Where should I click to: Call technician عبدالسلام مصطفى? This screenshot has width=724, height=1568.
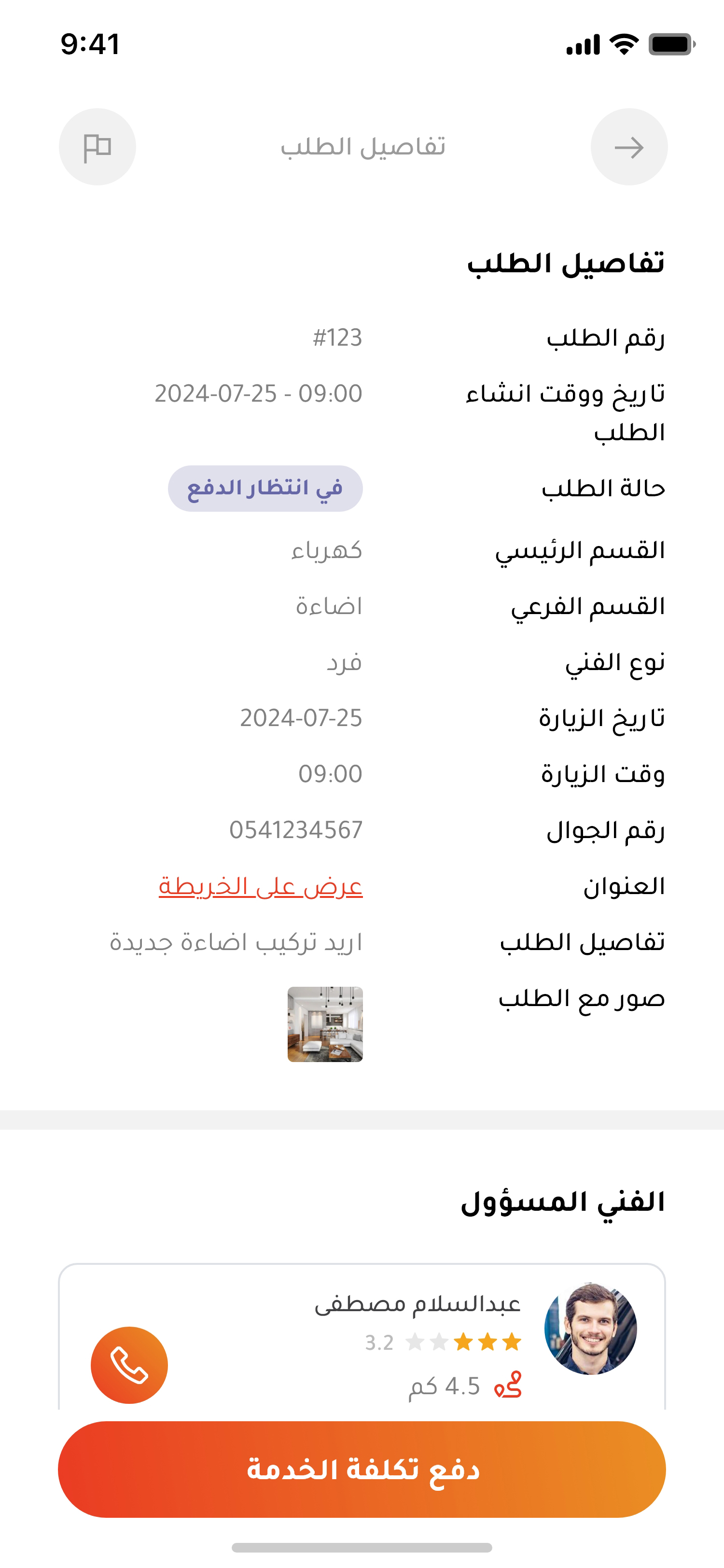(129, 1365)
